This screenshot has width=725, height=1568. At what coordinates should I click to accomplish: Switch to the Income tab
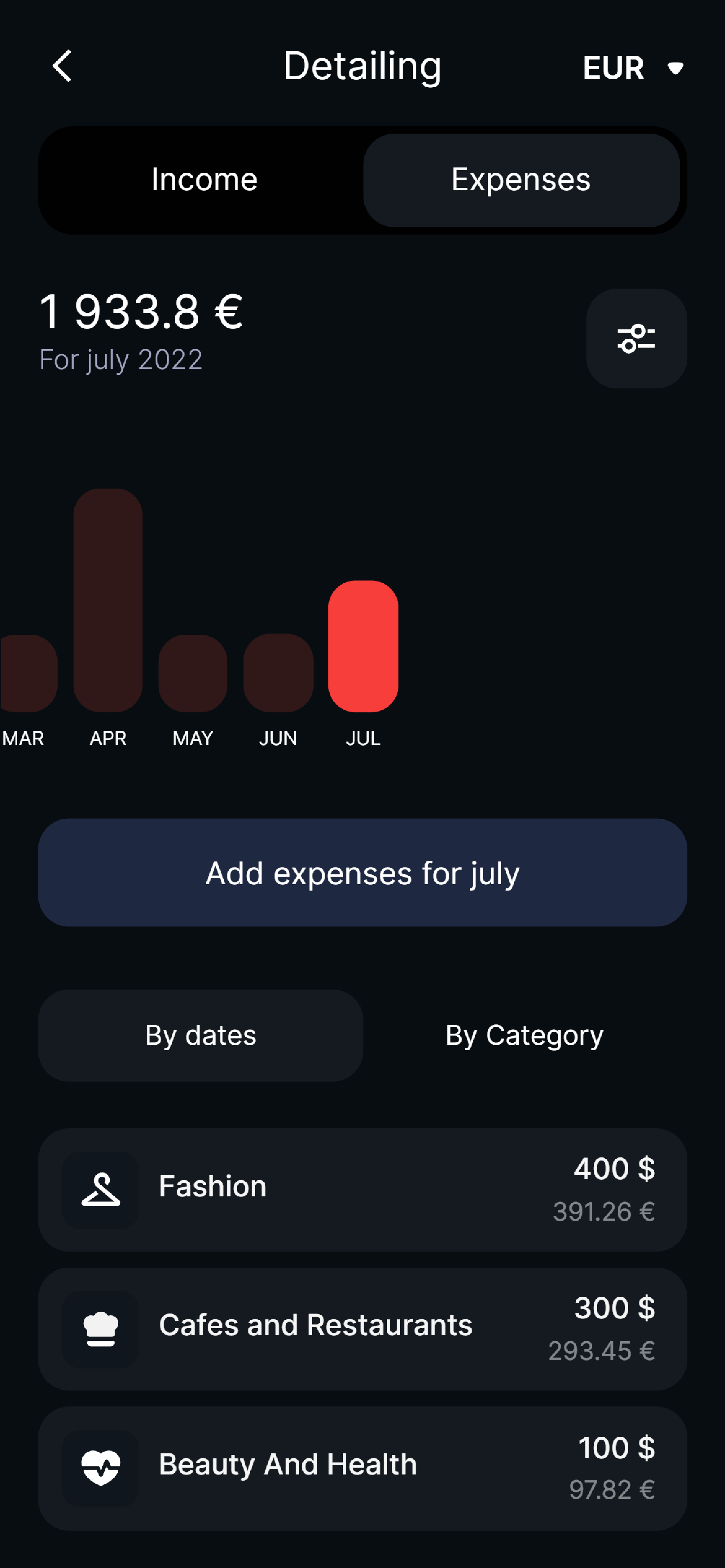pos(204,180)
